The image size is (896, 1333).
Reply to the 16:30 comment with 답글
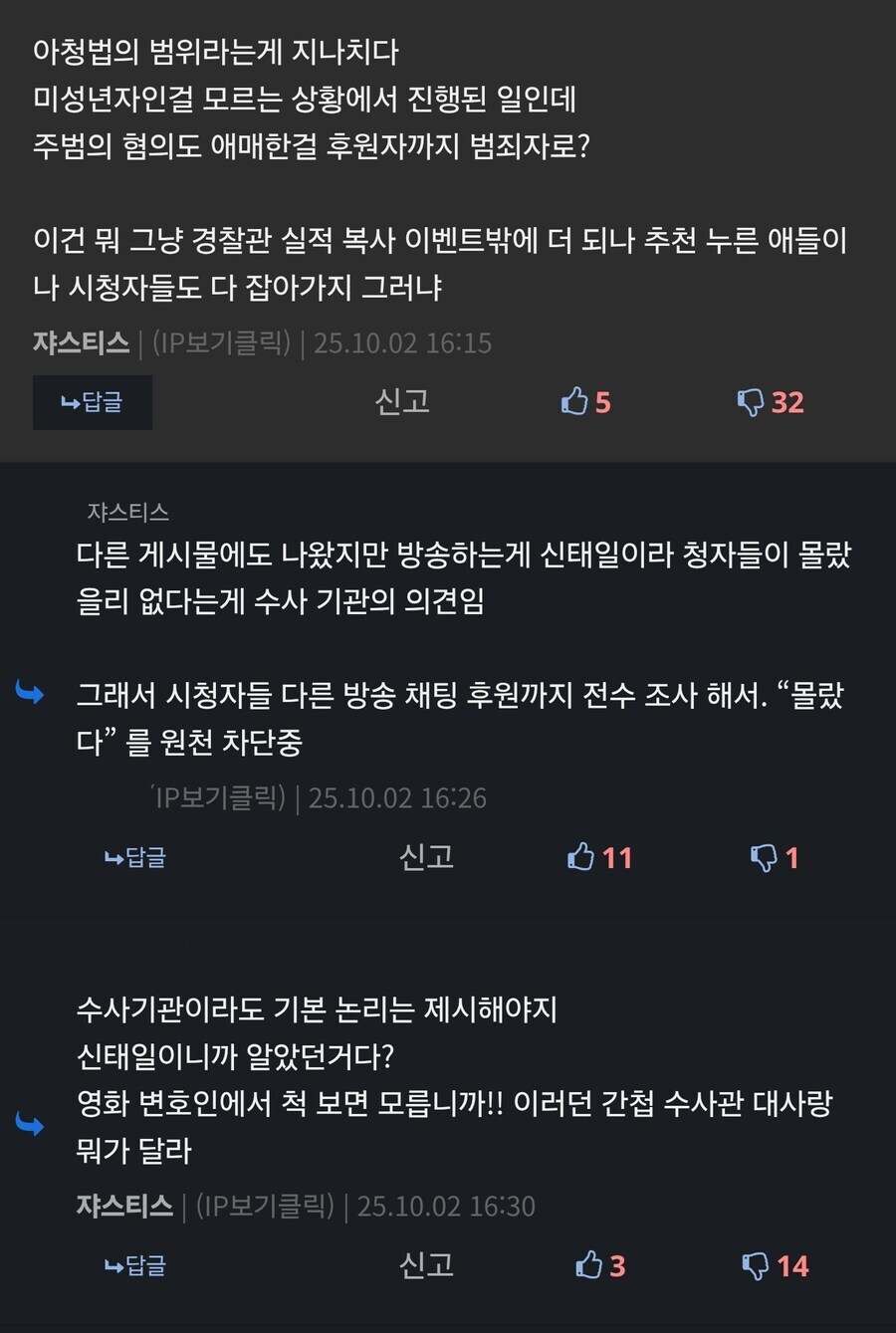point(135,1265)
